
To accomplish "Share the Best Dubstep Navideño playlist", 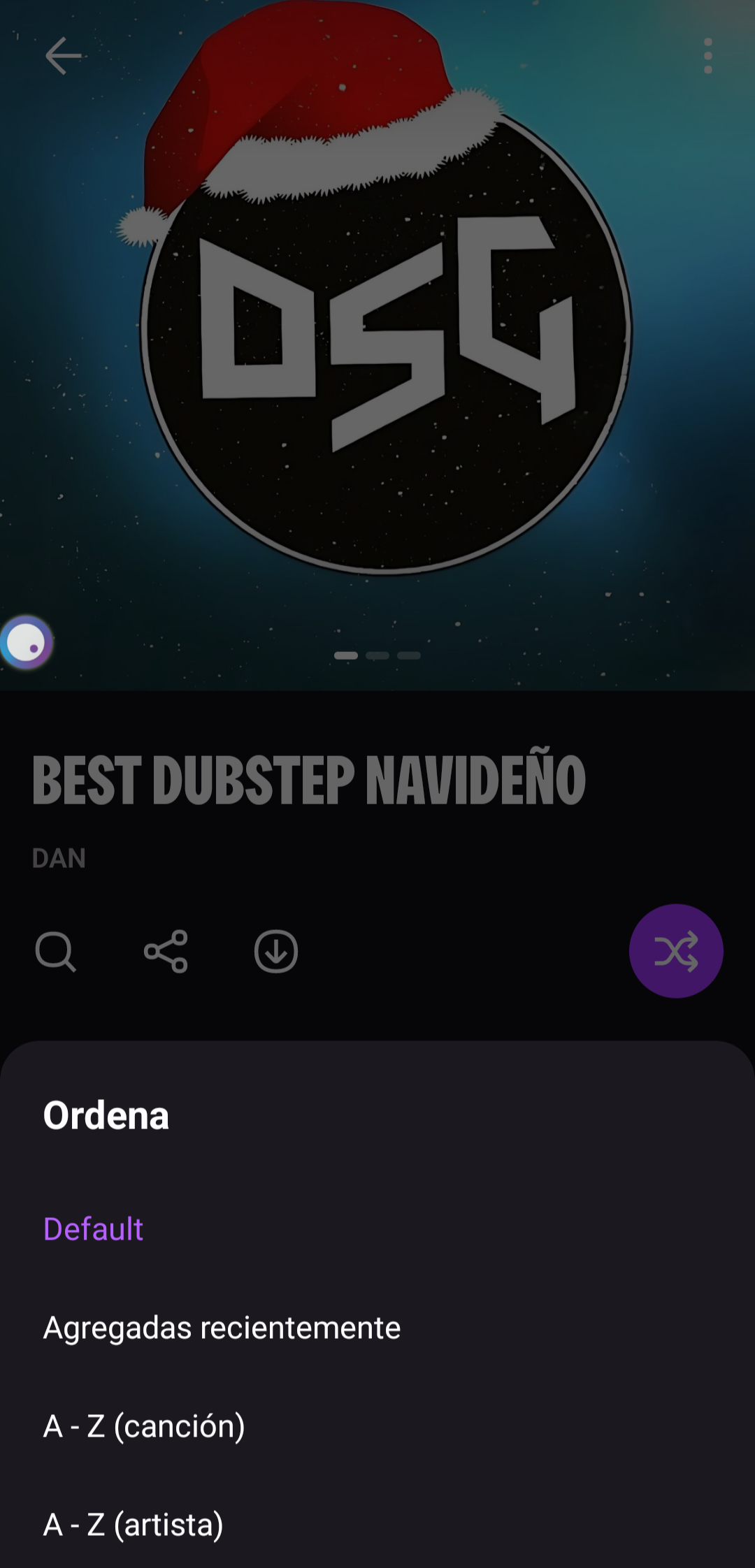I will [166, 952].
